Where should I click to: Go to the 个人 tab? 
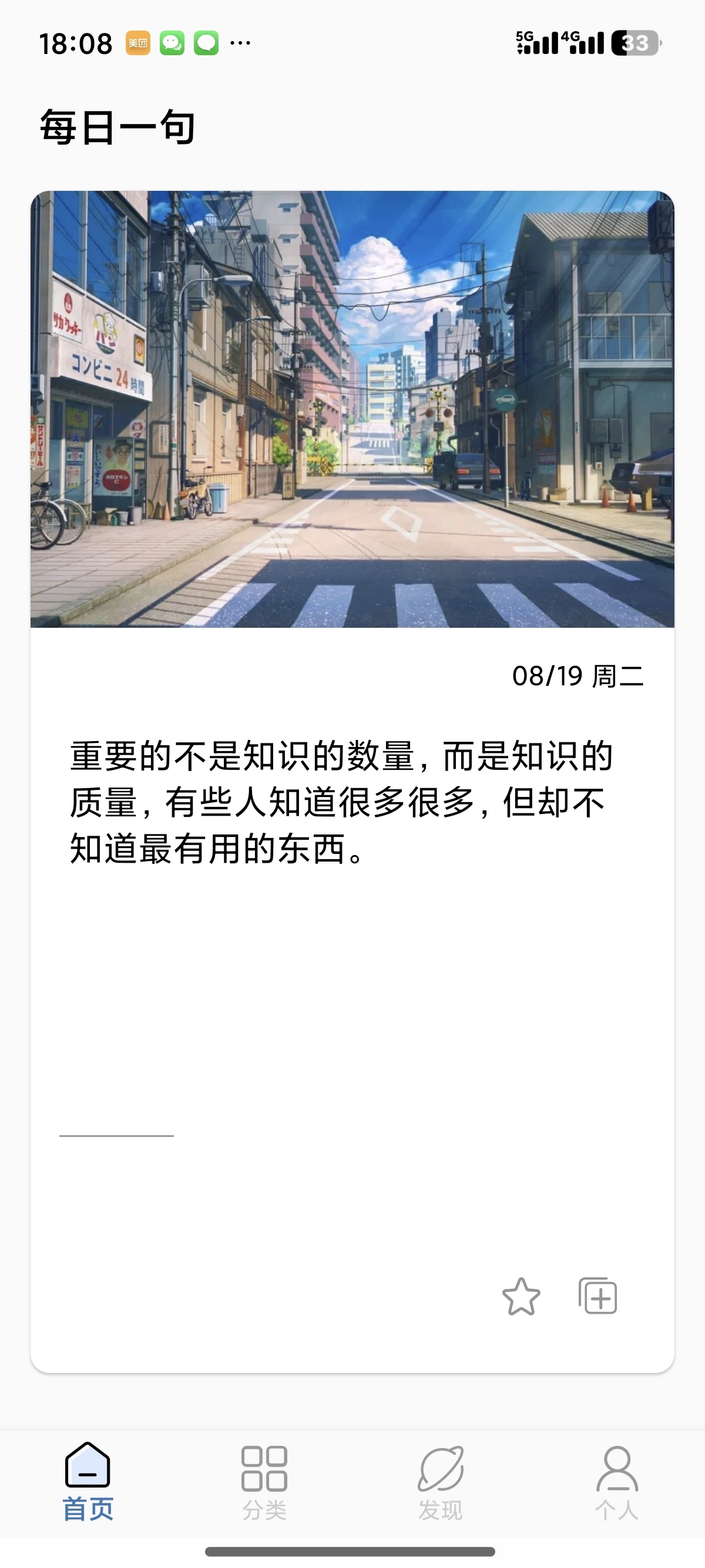pos(617,1482)
